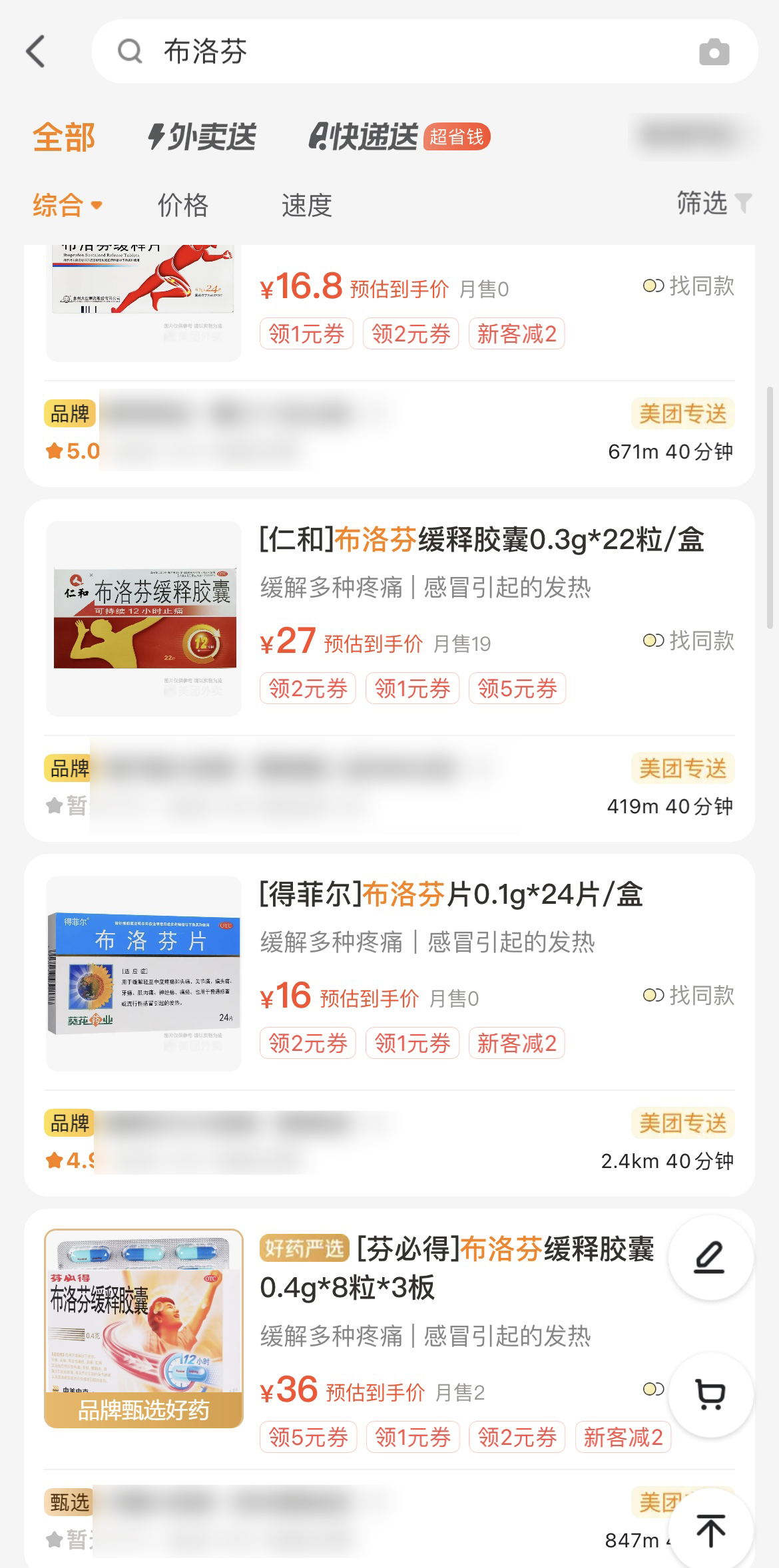Switch to the 全部 tab
Screen dimensions: 779x1568
[64, 137]
